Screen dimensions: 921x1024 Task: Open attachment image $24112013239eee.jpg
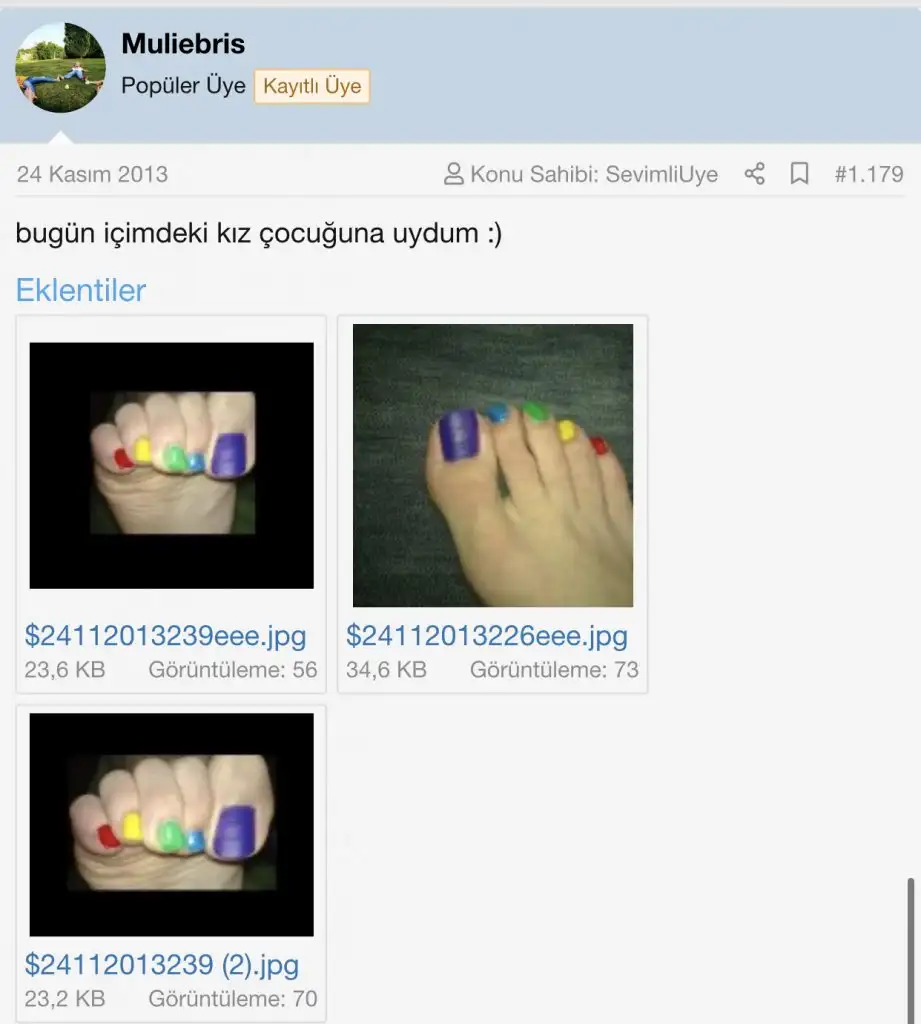coord(171,465)
